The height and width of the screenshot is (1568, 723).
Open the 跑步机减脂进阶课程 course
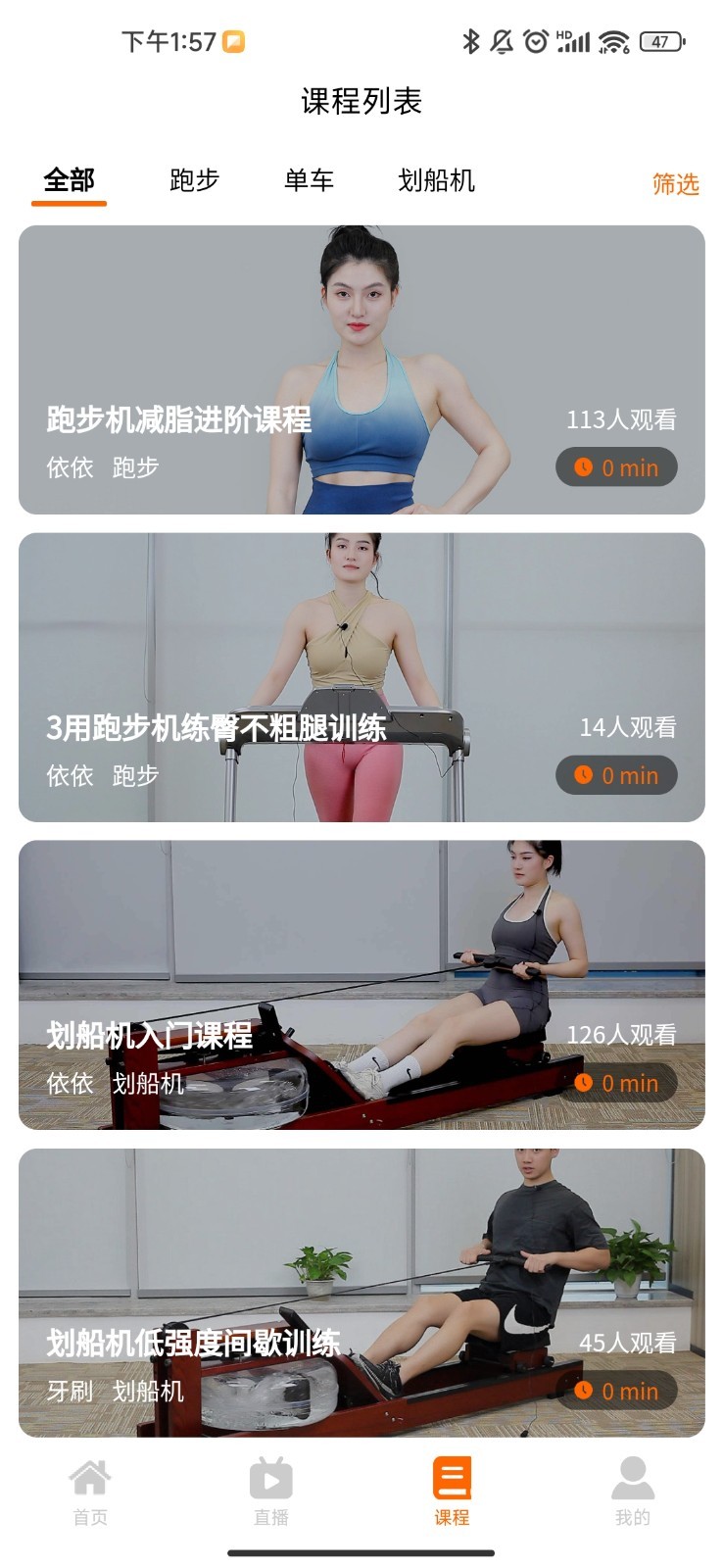coord(361,369)
